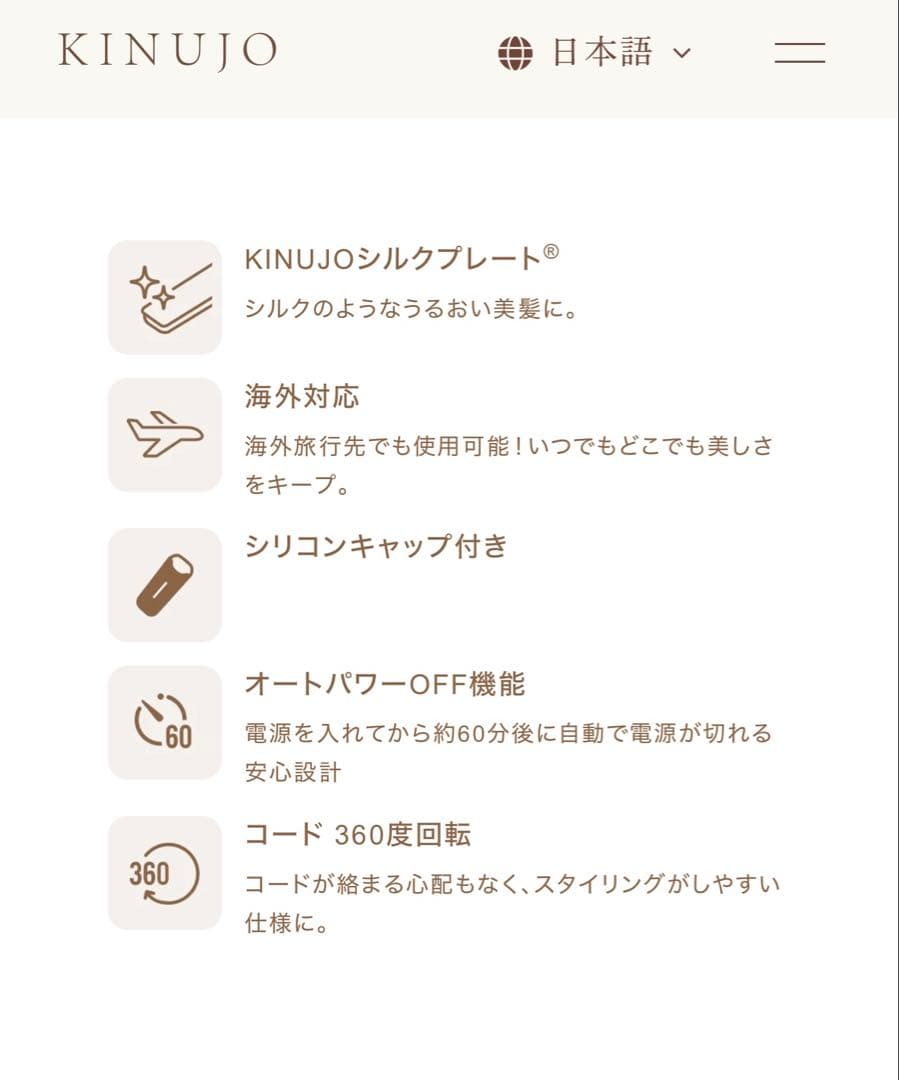Screen dimensions: 899x1080
Task: Click the silicone cap icon
Action: click(x=164, y=585)
